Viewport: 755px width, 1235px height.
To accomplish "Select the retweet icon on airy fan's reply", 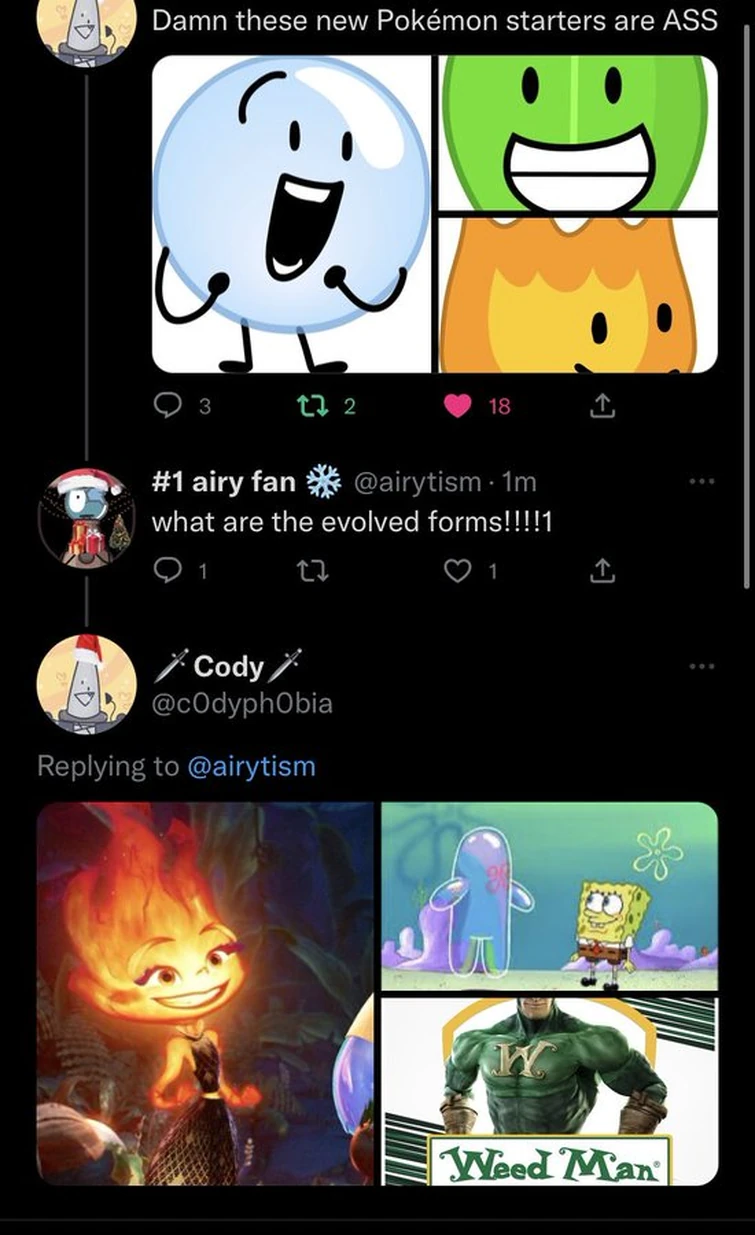I will tap(315, 571).
